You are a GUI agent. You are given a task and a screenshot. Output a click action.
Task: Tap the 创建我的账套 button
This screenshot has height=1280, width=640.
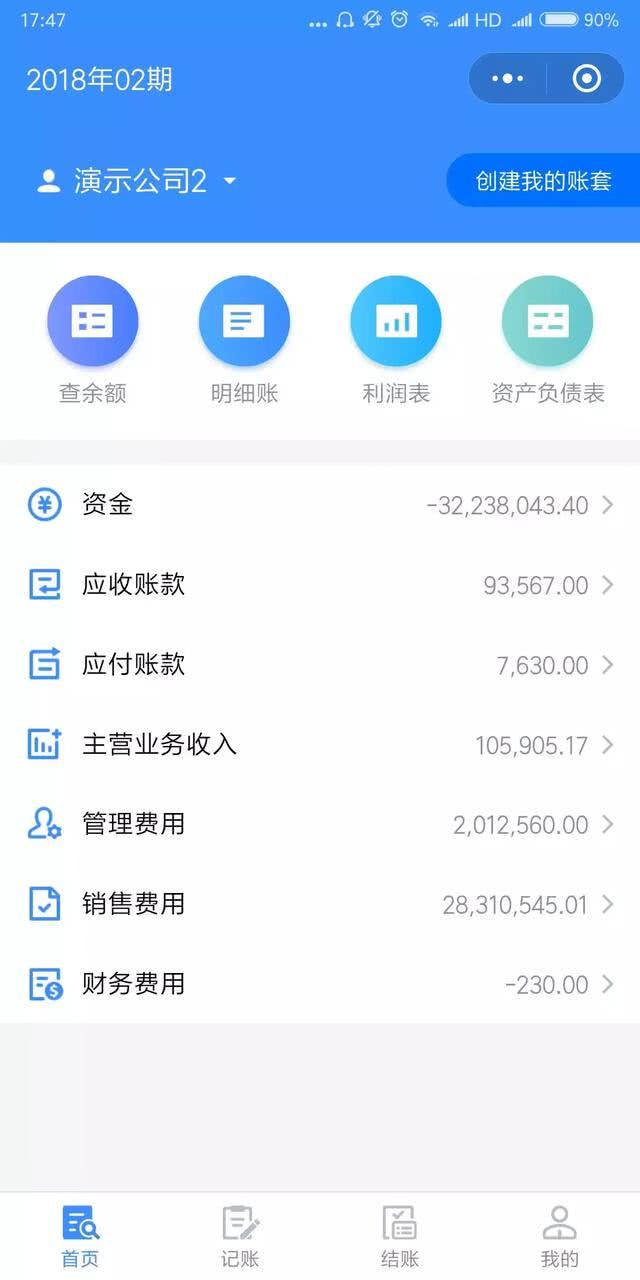[x=543, y=181]
